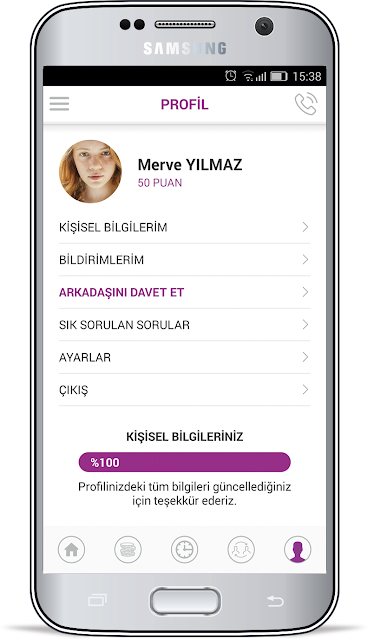This screenshot has width=368, height=640.
Task: Open the friends swap tab
Action: pos(241,550)
